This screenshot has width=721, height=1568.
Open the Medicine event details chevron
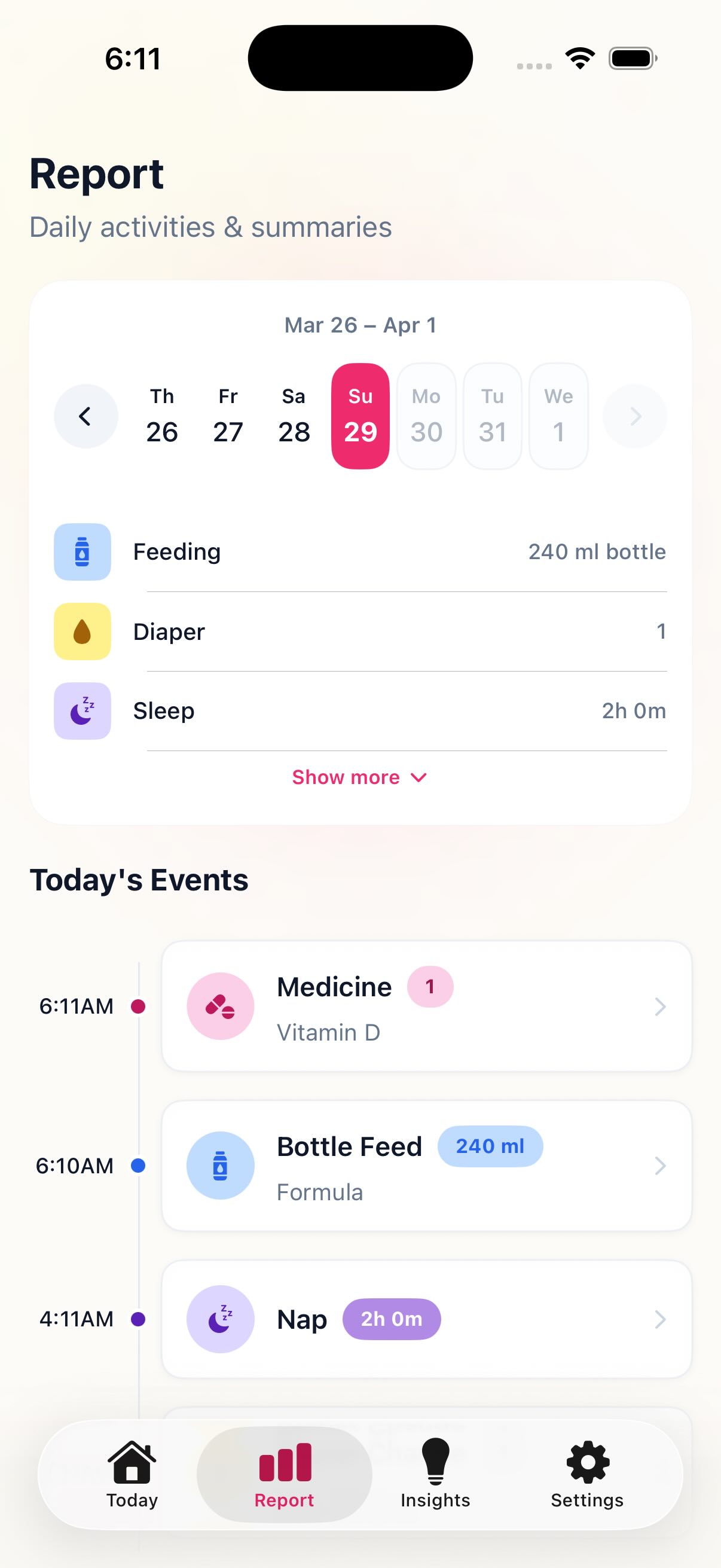[x=661, y=1006]
